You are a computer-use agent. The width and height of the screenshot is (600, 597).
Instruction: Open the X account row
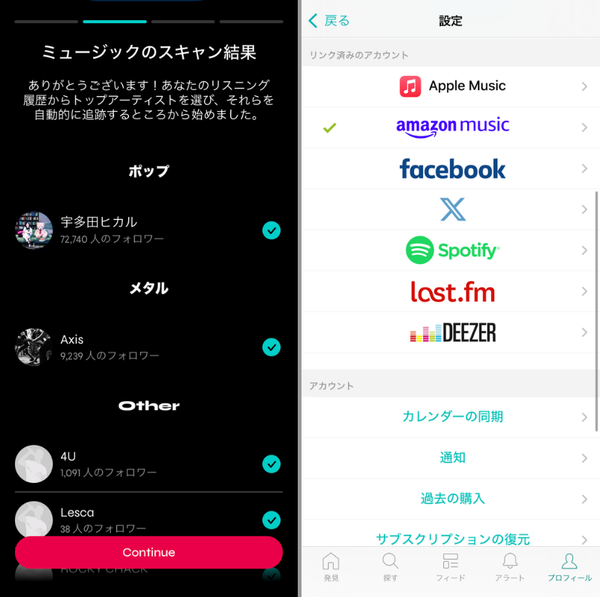coord(451,209)
